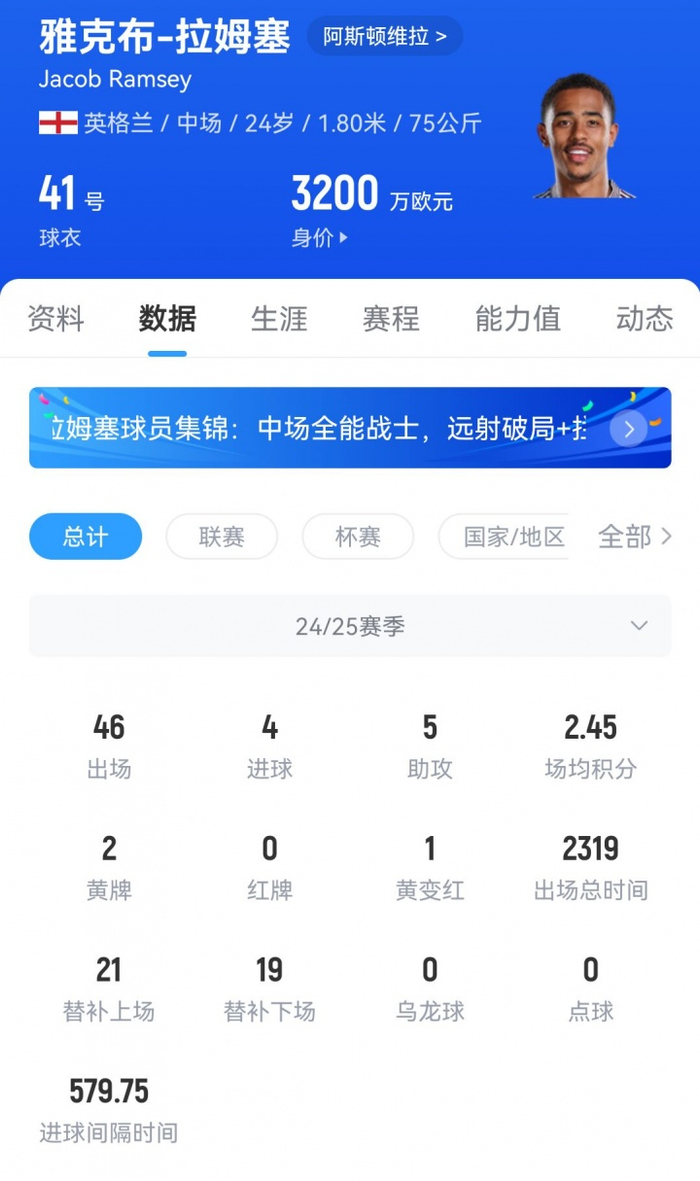Go to the 能力值 tab
This screenshot has height=1181, width=700.
point(518,319)
